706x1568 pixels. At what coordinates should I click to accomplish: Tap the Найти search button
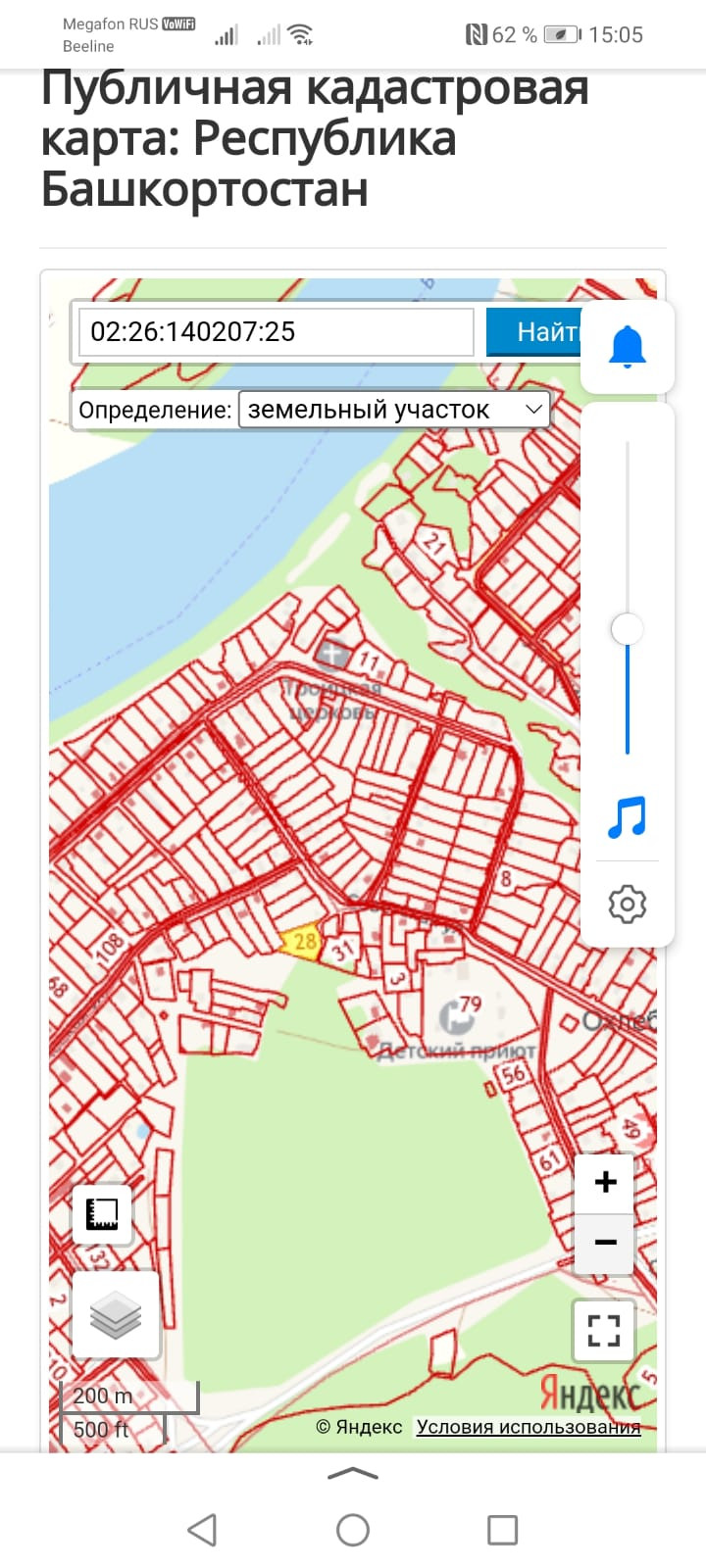[x=534, y=332]
